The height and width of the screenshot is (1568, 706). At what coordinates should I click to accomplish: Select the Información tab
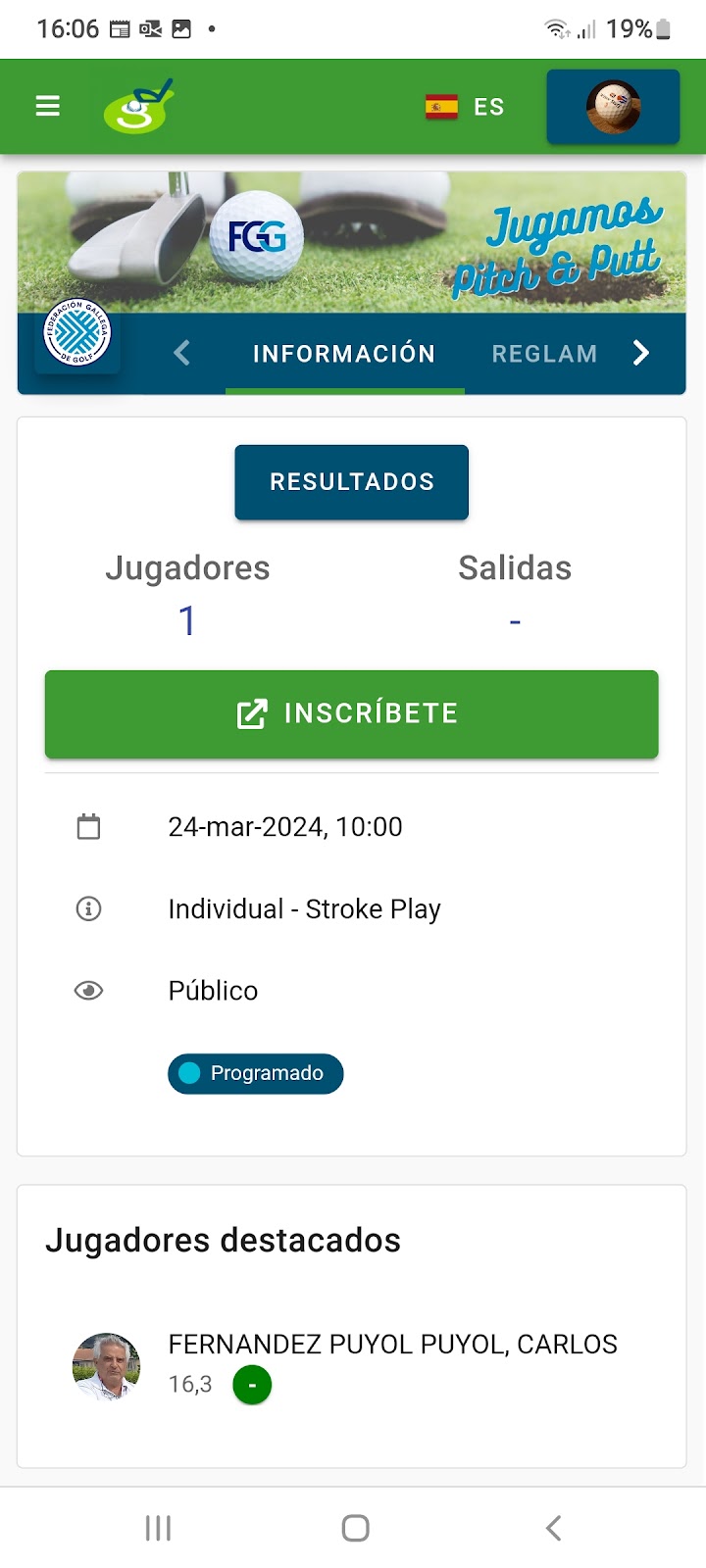[x=344, y=354]
